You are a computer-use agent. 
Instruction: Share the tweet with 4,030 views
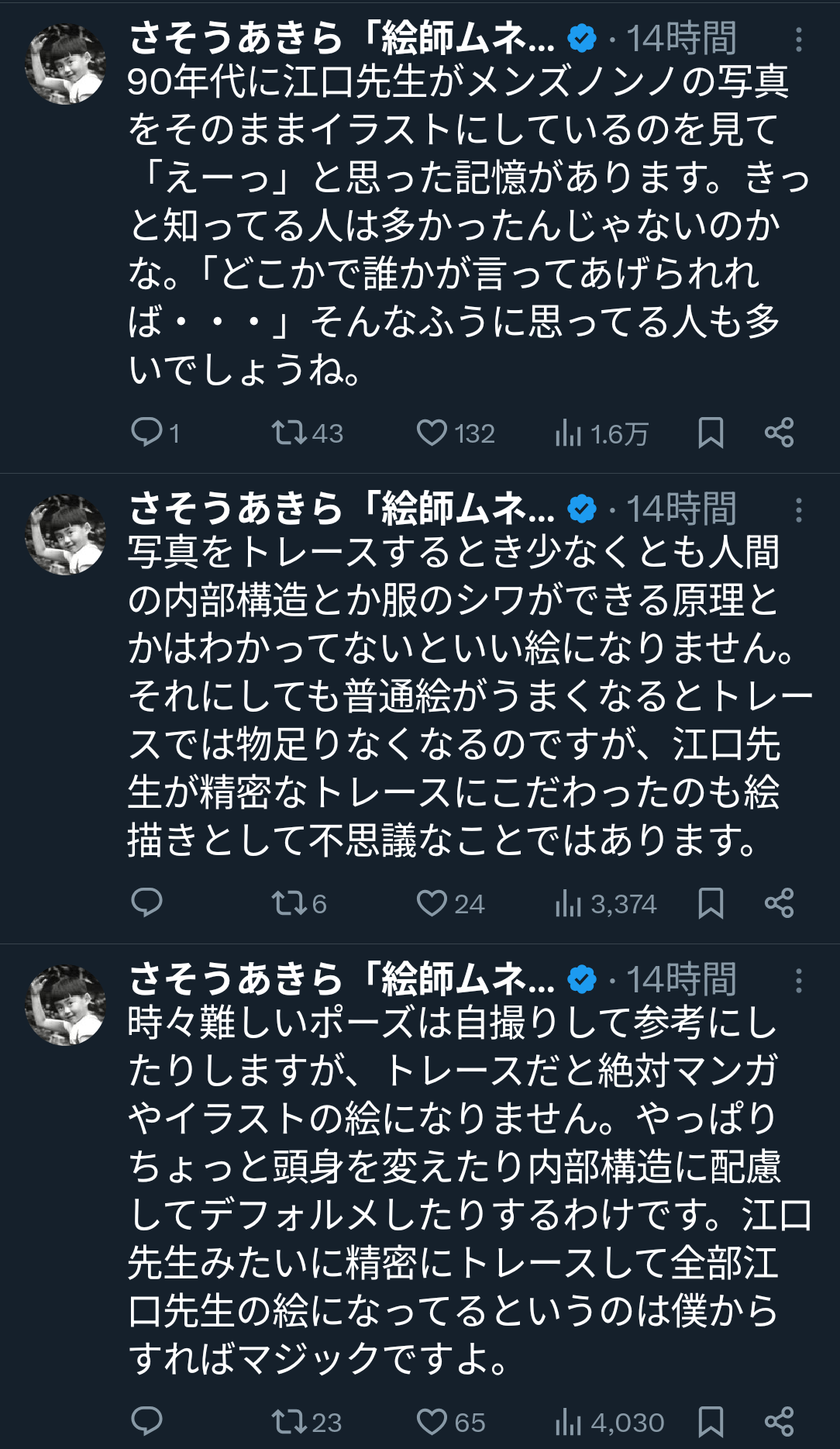(779, 1421)
